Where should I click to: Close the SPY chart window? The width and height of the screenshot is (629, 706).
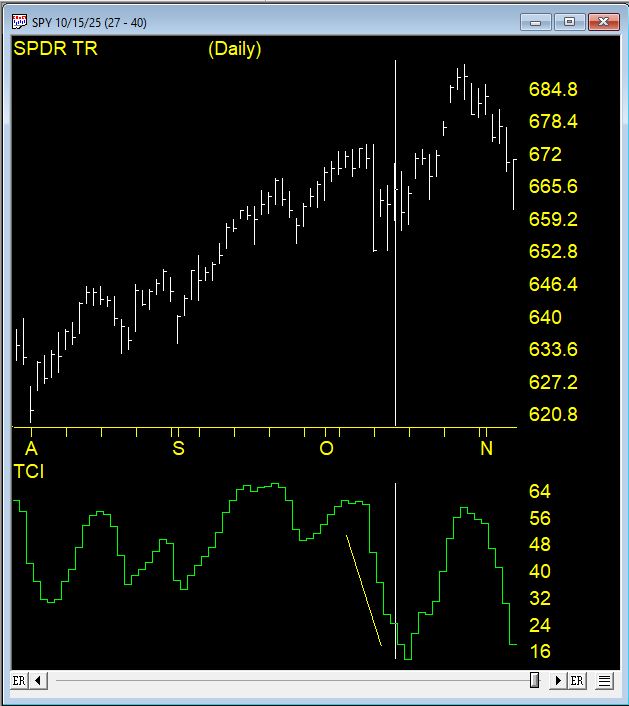point(604,22)
